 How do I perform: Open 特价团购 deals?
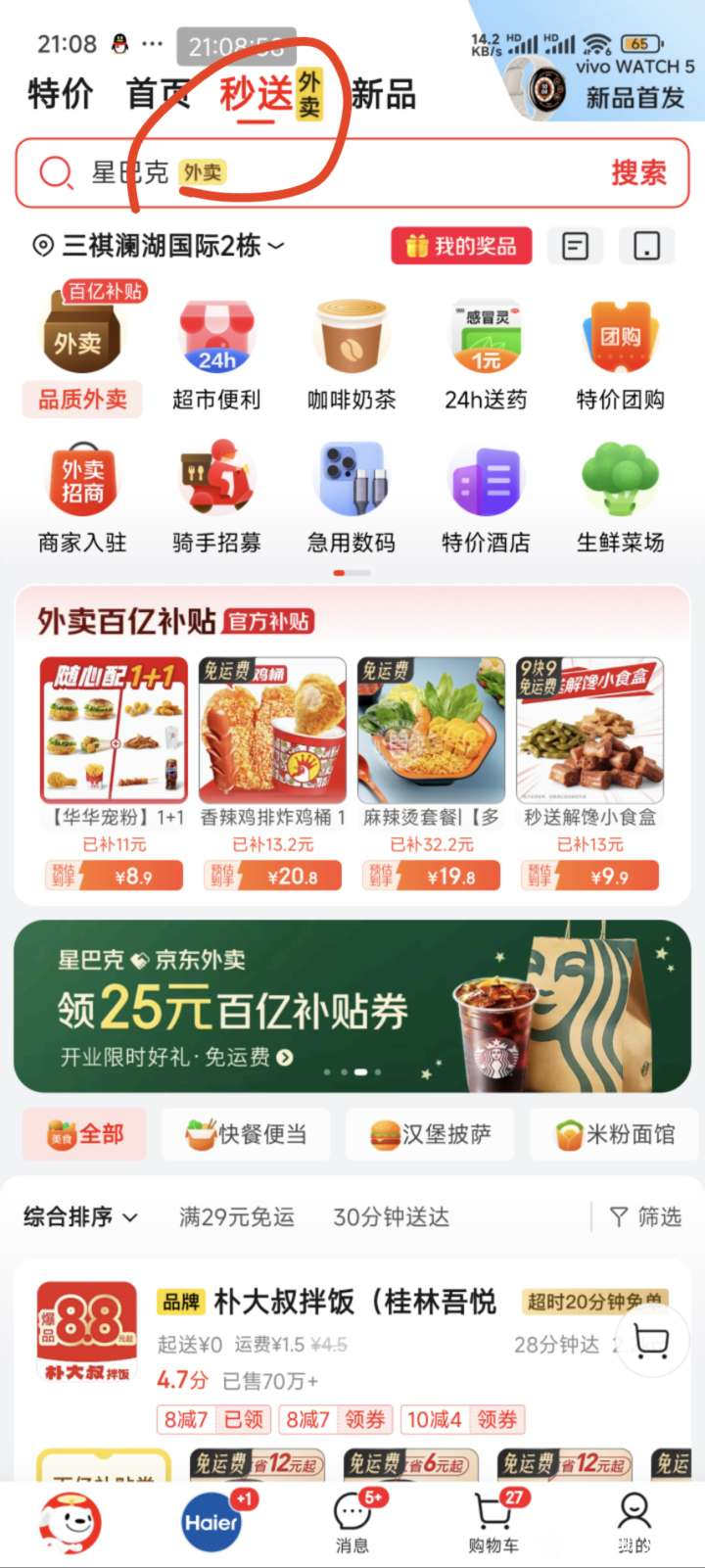coord(620,356)
